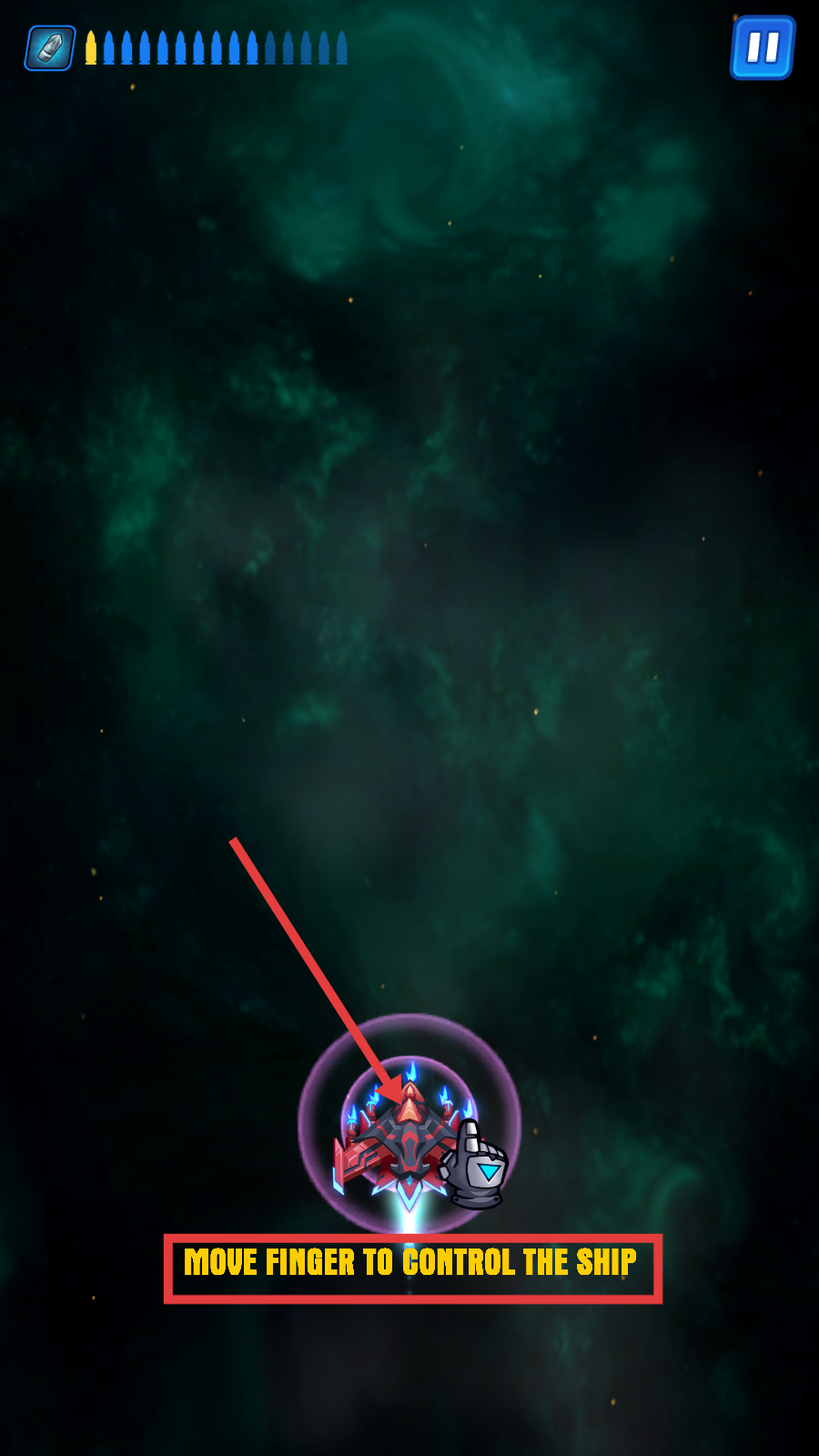Viewport: 819px width, 1456px height.
Task: Pause the game
Action: pyautogui.click(x=763, y=47)
